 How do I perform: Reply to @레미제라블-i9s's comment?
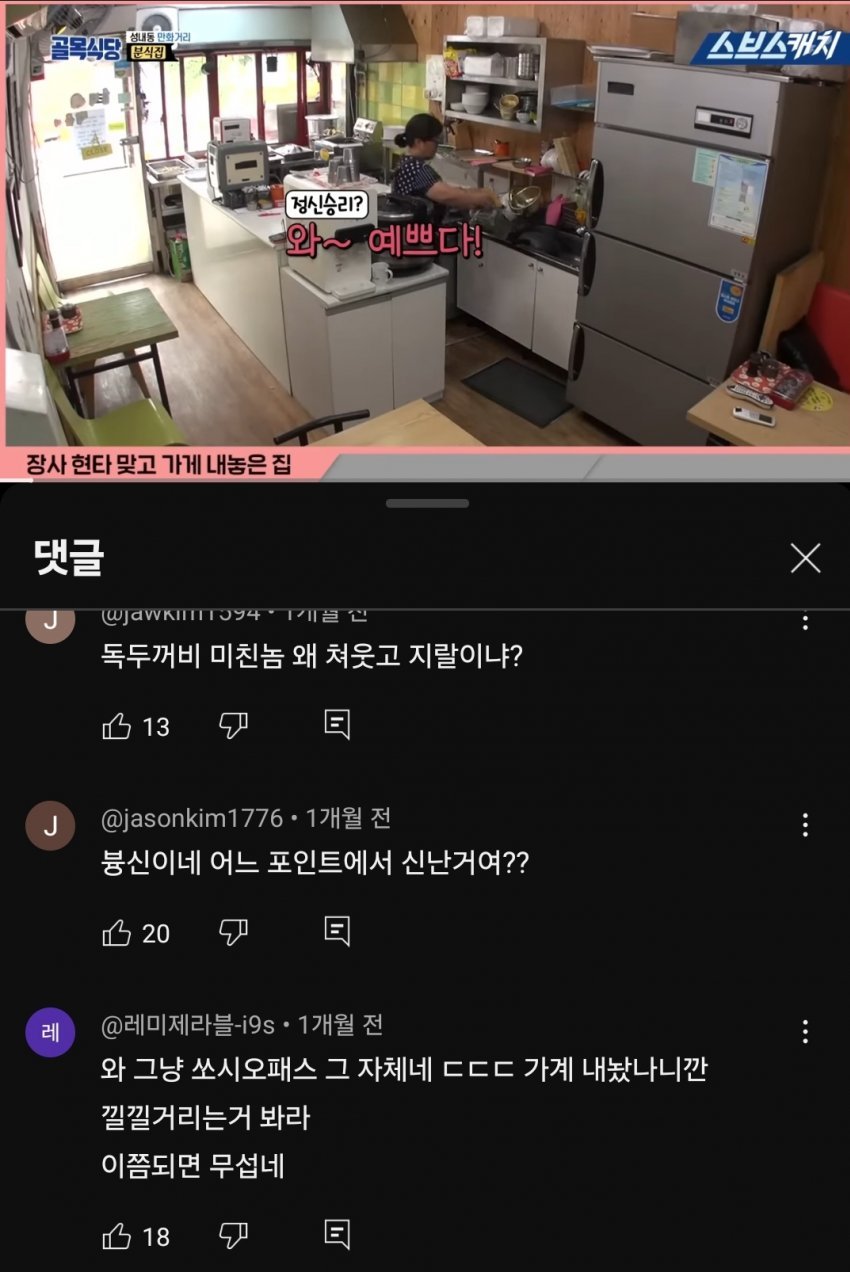337,1236
